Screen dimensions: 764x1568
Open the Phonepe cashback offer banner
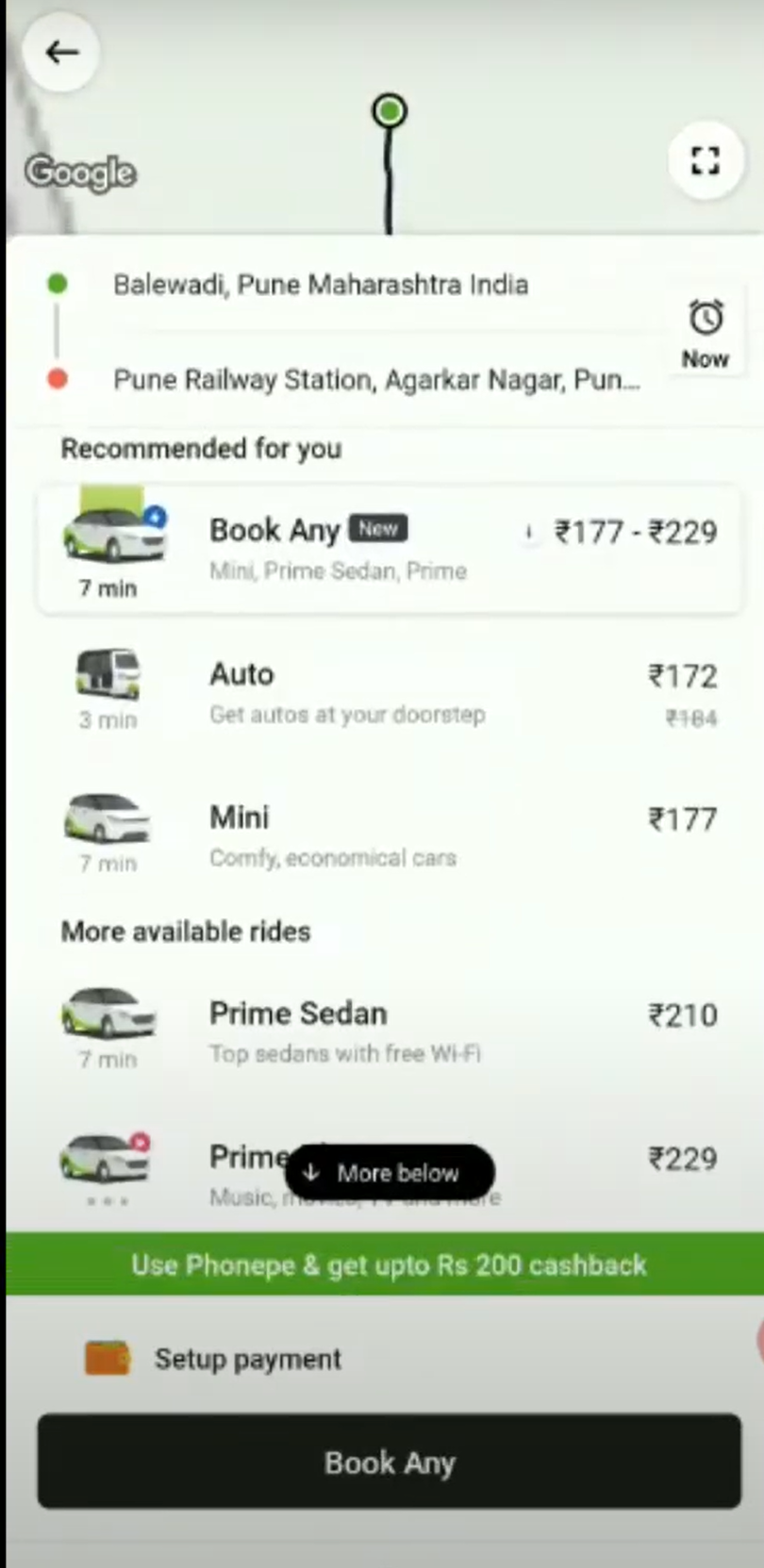[389, 1264]
